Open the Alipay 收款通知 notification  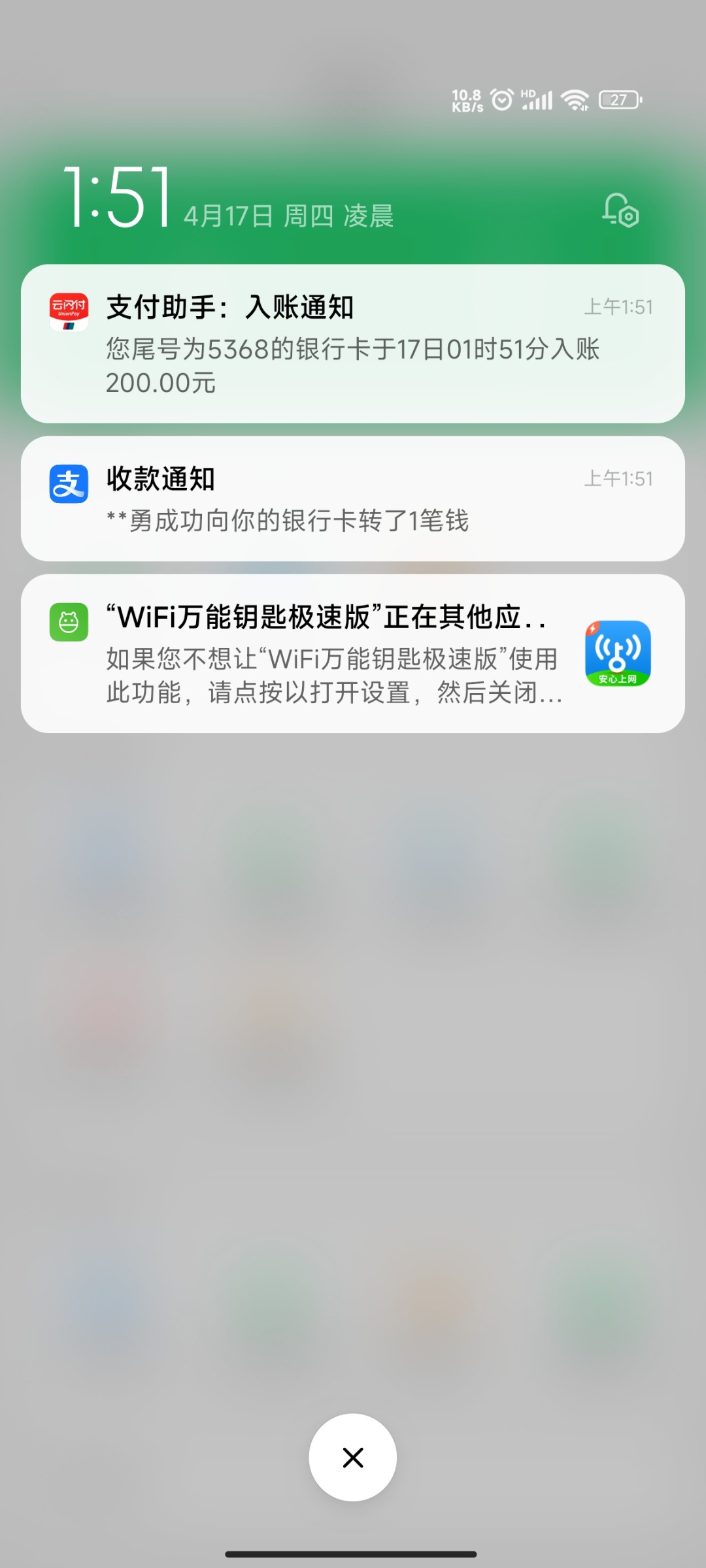tap(353, 498)
